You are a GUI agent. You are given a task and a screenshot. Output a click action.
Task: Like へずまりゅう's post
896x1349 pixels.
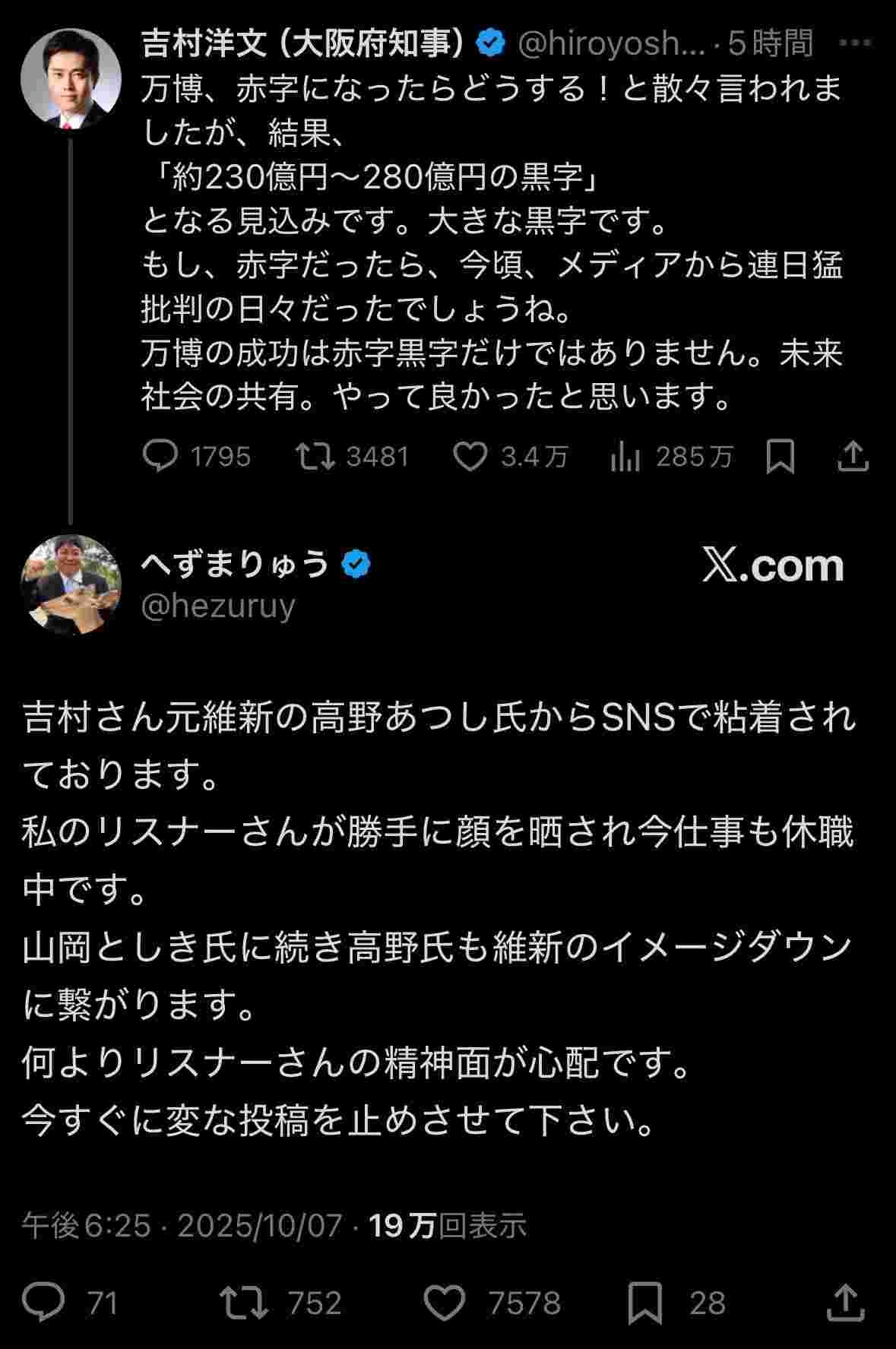[444, 1303]
